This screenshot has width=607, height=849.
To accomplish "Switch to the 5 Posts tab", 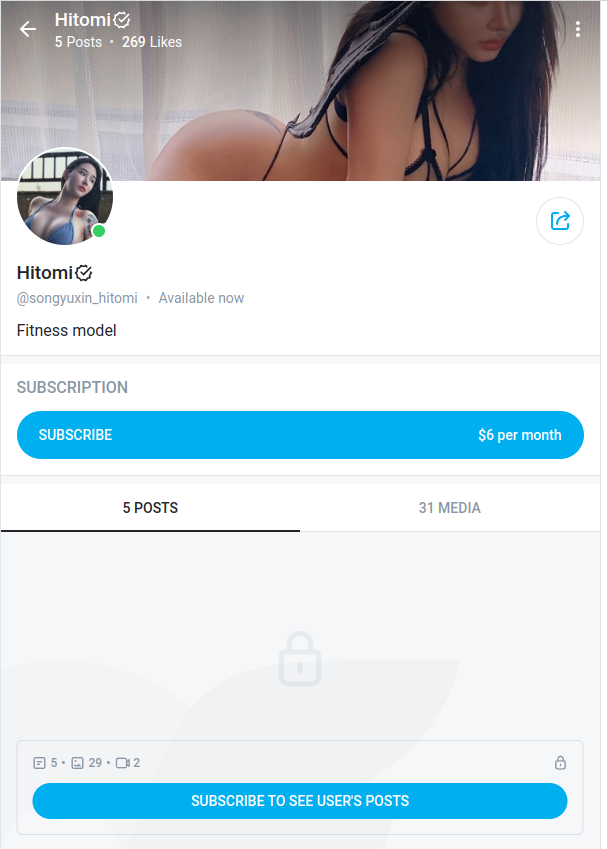I will point(150,508).
